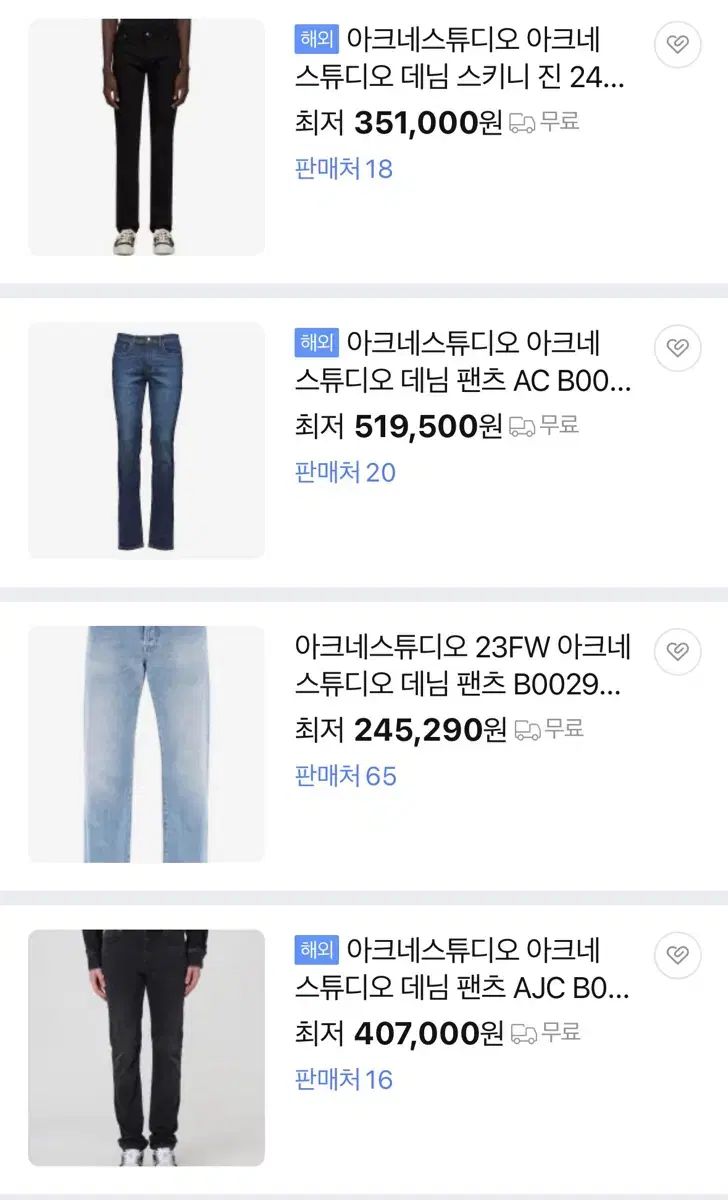The height and width of the screenshot is (1200, 728).
Task: Open the 데님 팬츠 AJC B0 listing
Action: click(462, 968)
